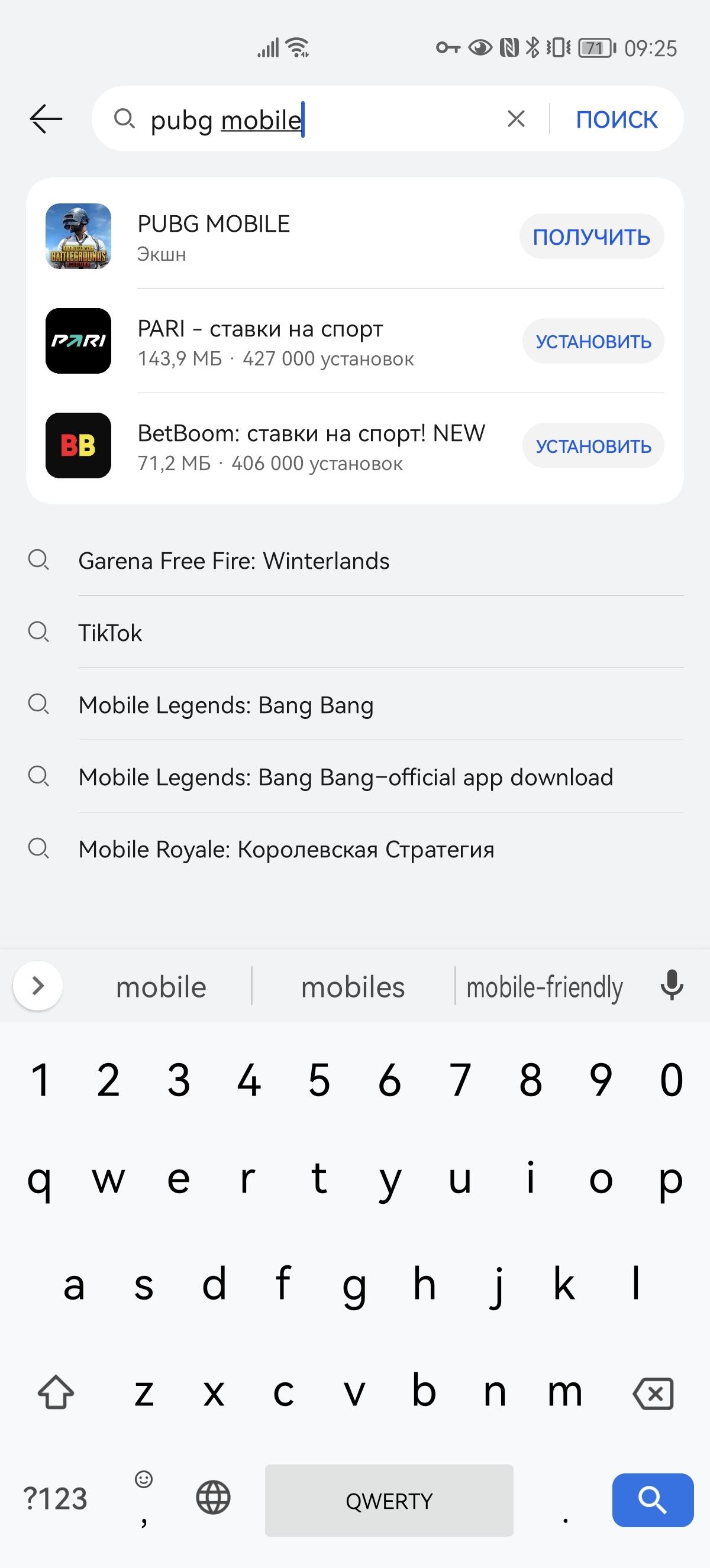Clear the search text with X
Screen dimensions: 710x1568
pyautogui.click(x=516, y=119)
